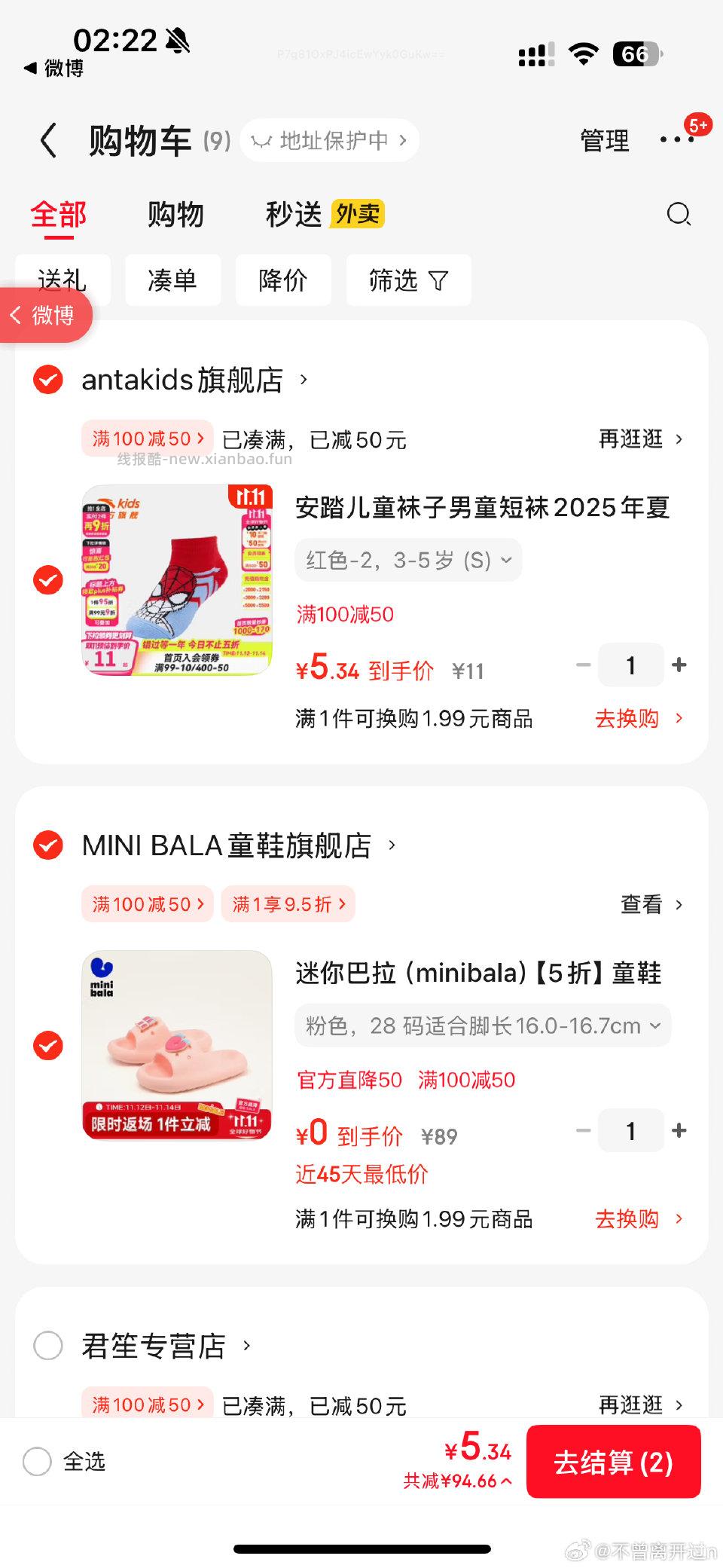Screen dimensions: 723x1568
Task: Tap the 满100减50 coupon tag
Action: coord(146,438)
